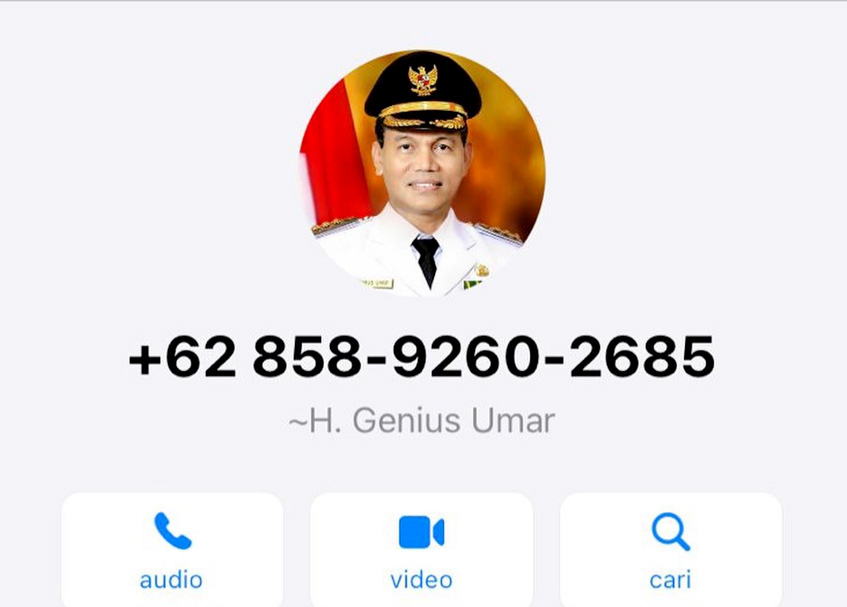Tap the cari search button
The height and width of the screenshot is (607, 847).
click(670, 548)
